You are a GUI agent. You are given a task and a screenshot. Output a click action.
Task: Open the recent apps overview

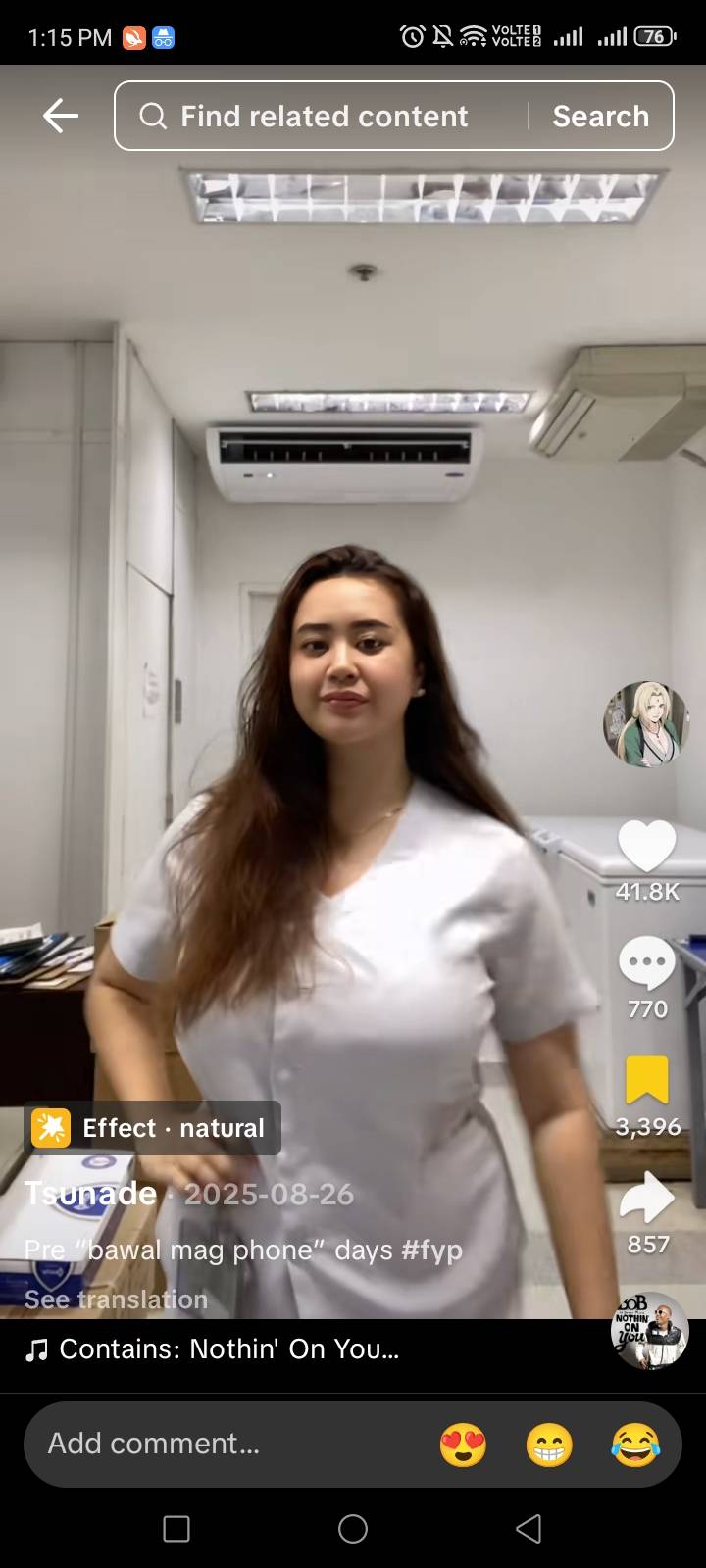pyautogui.click(x=176, y=1529)
